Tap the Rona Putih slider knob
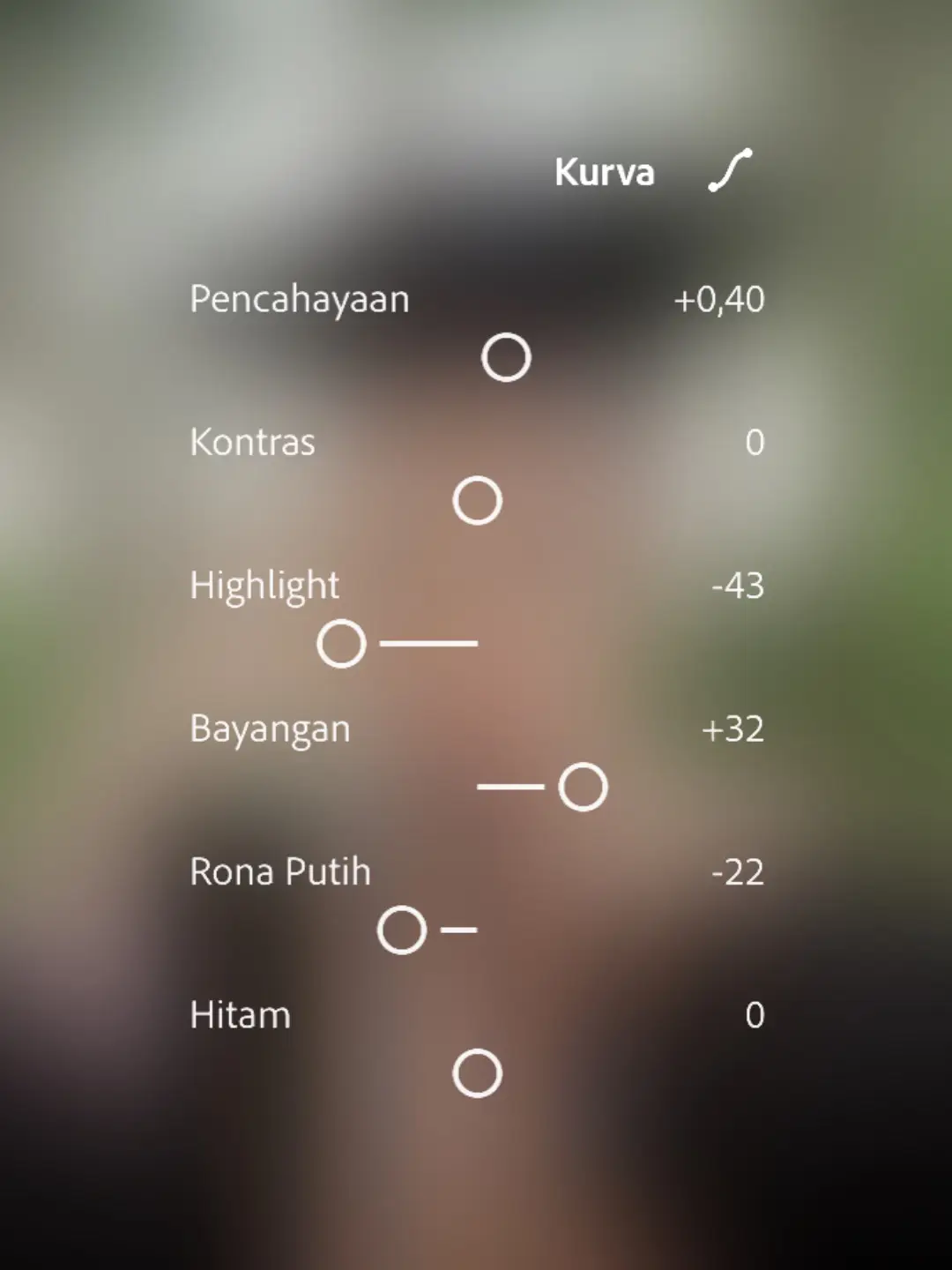 click(x=401, y=930)
